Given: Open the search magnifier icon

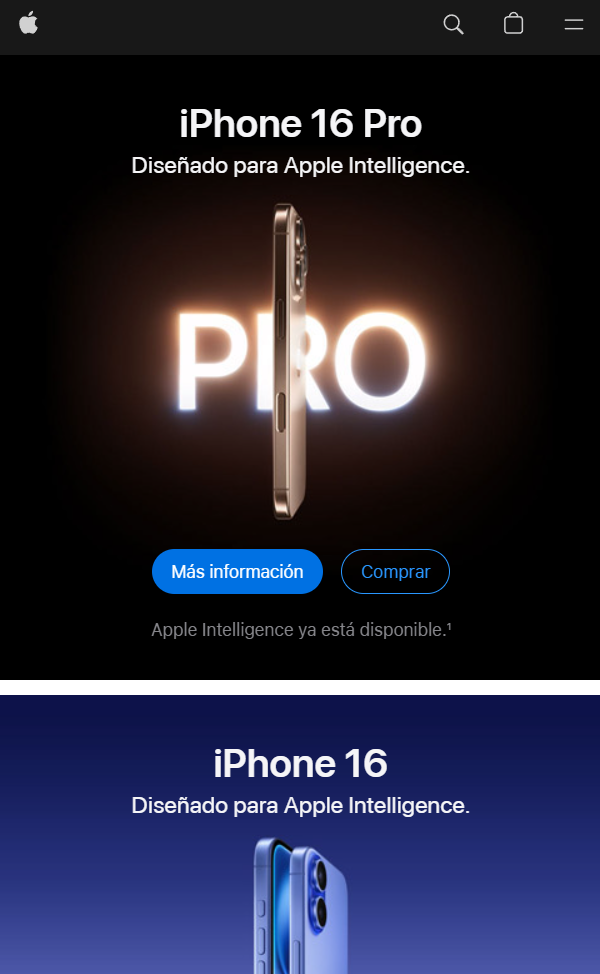Looking at the screenshot, I should 453,24.
